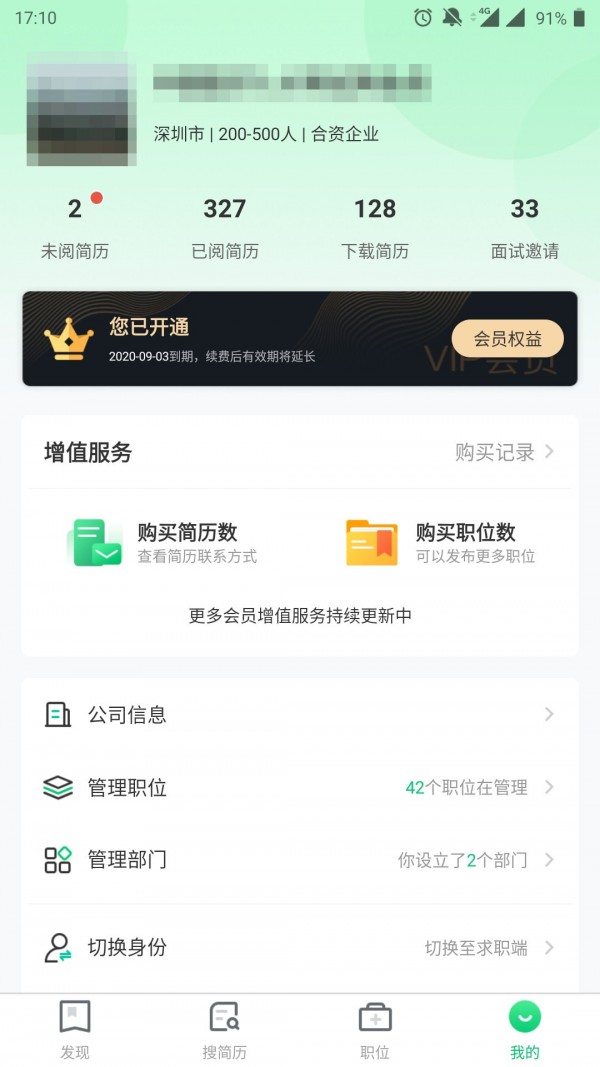
Task: Switch to the 发现 tab
Action: (x=75, y=1030)
